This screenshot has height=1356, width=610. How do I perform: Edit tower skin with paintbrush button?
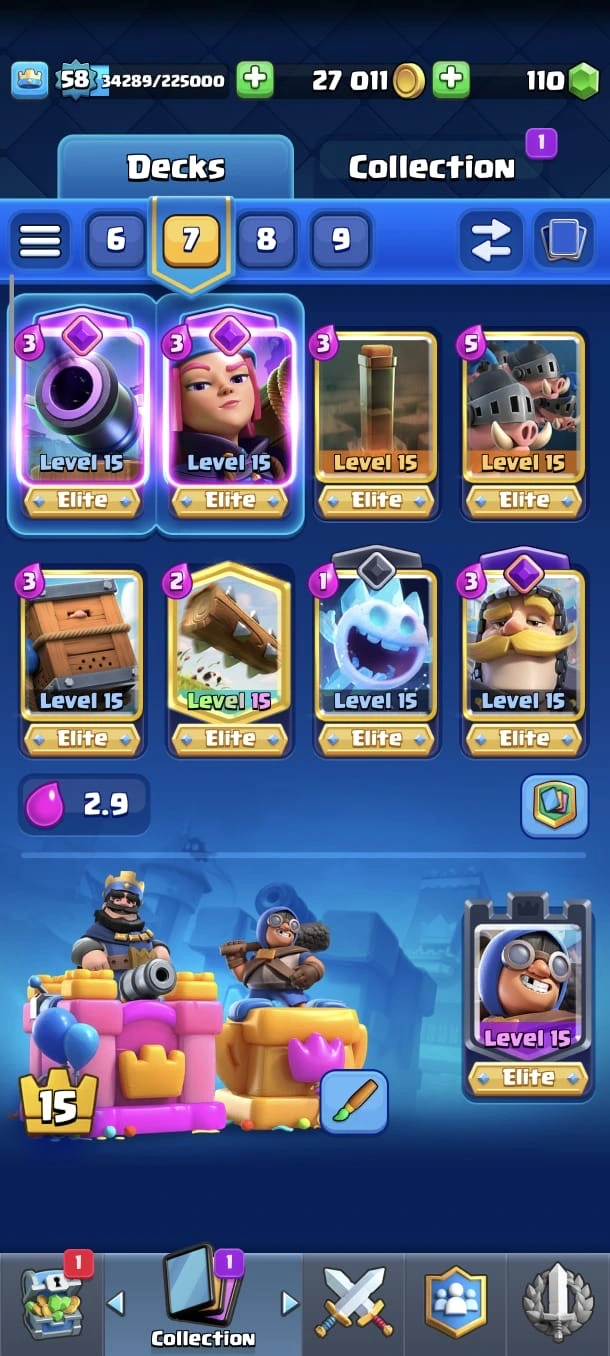click(354, 1101)
